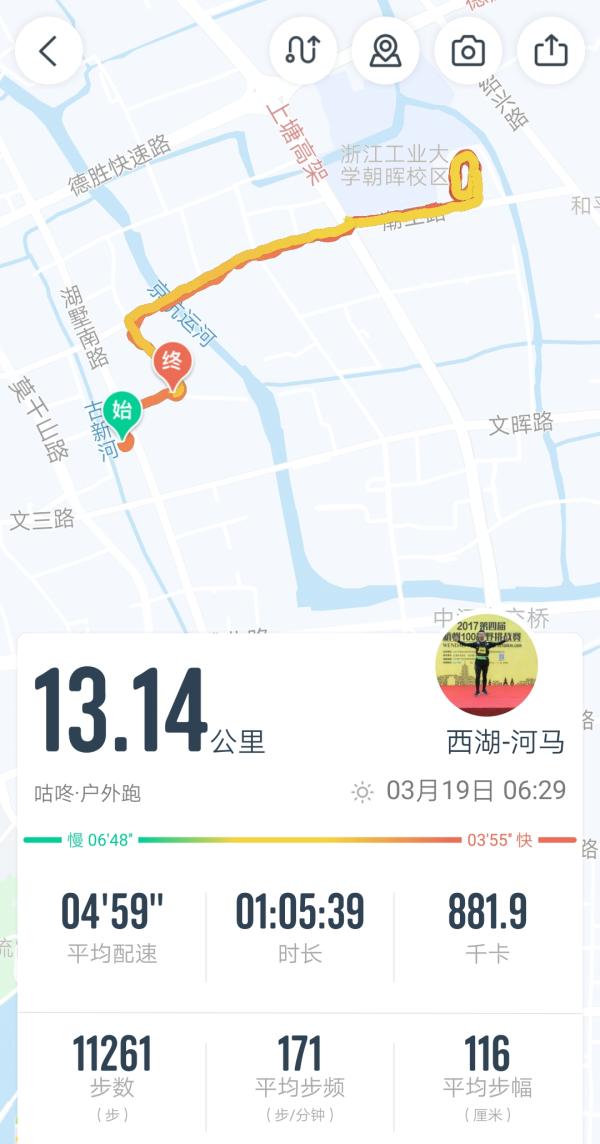Open the route track playback icon
The height and width of the screenshot is (1144, 600).
click(303, 51)
